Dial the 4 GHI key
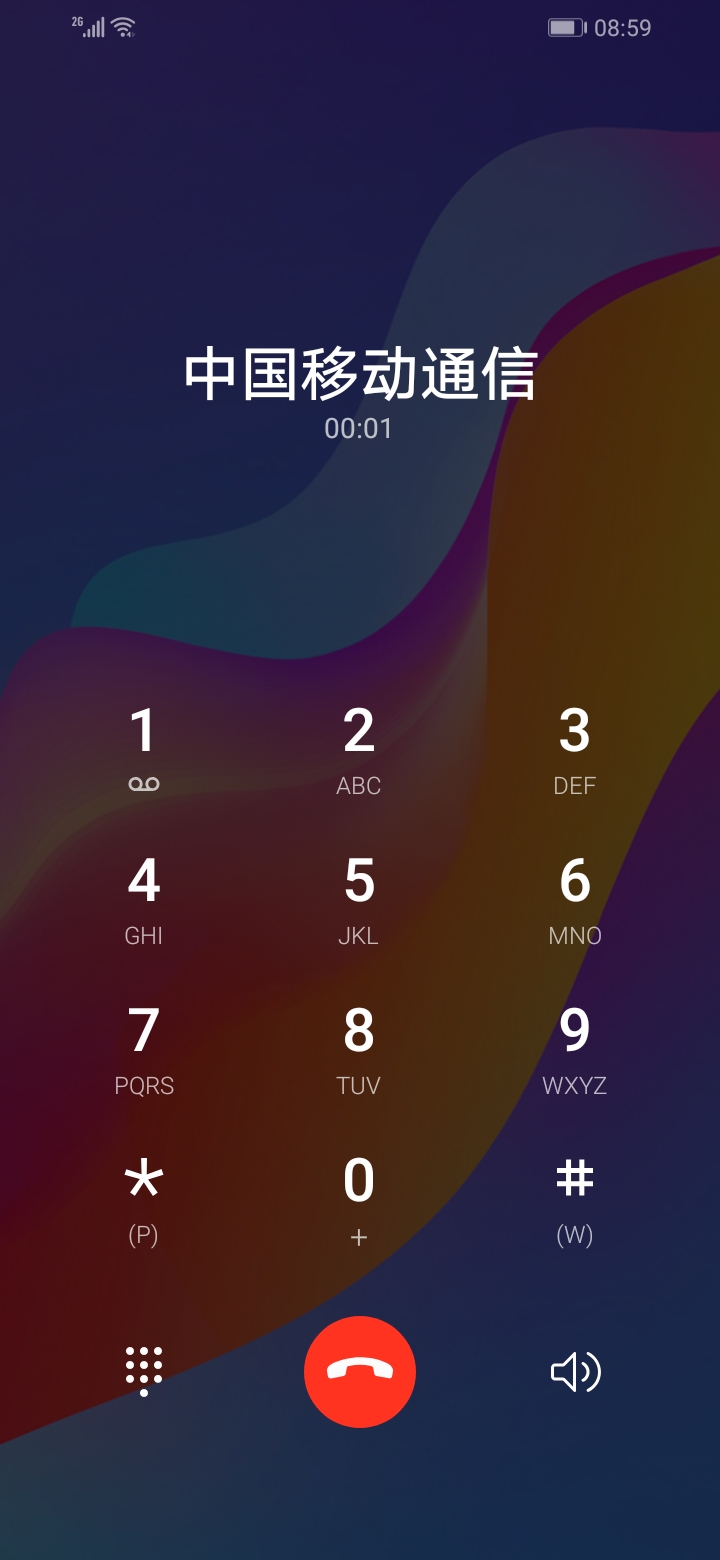 (144, 898)
